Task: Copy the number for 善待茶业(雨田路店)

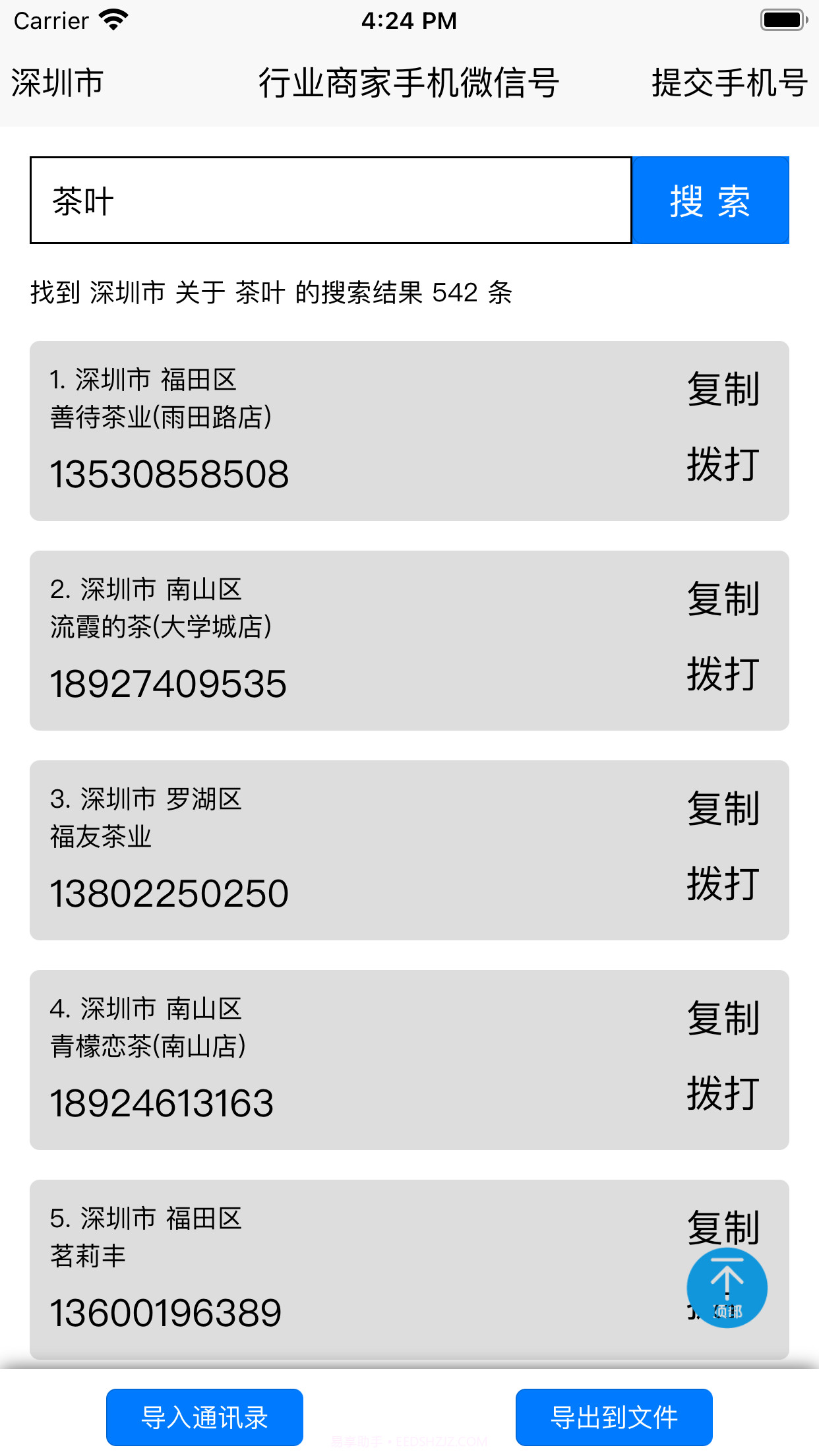Action: [x=723, y=389]
